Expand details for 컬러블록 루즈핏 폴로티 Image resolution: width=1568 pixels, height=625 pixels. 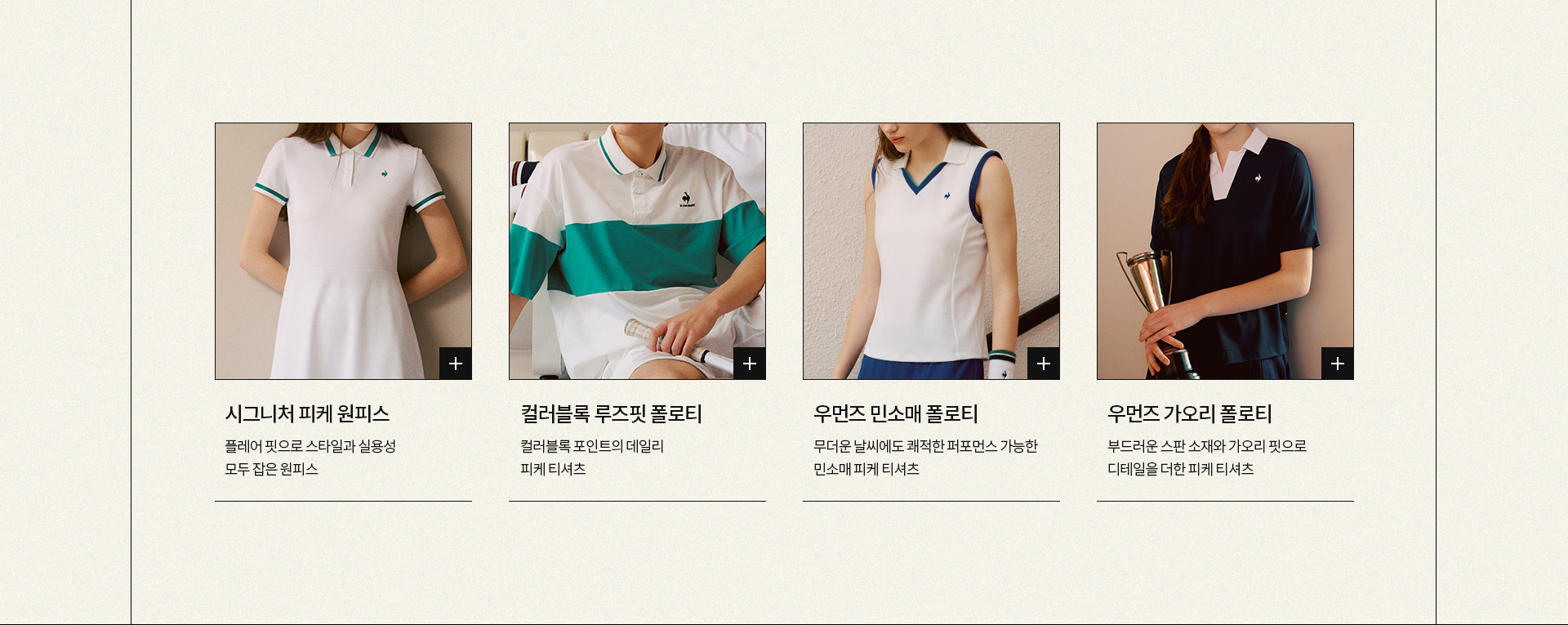pos(749,364)
